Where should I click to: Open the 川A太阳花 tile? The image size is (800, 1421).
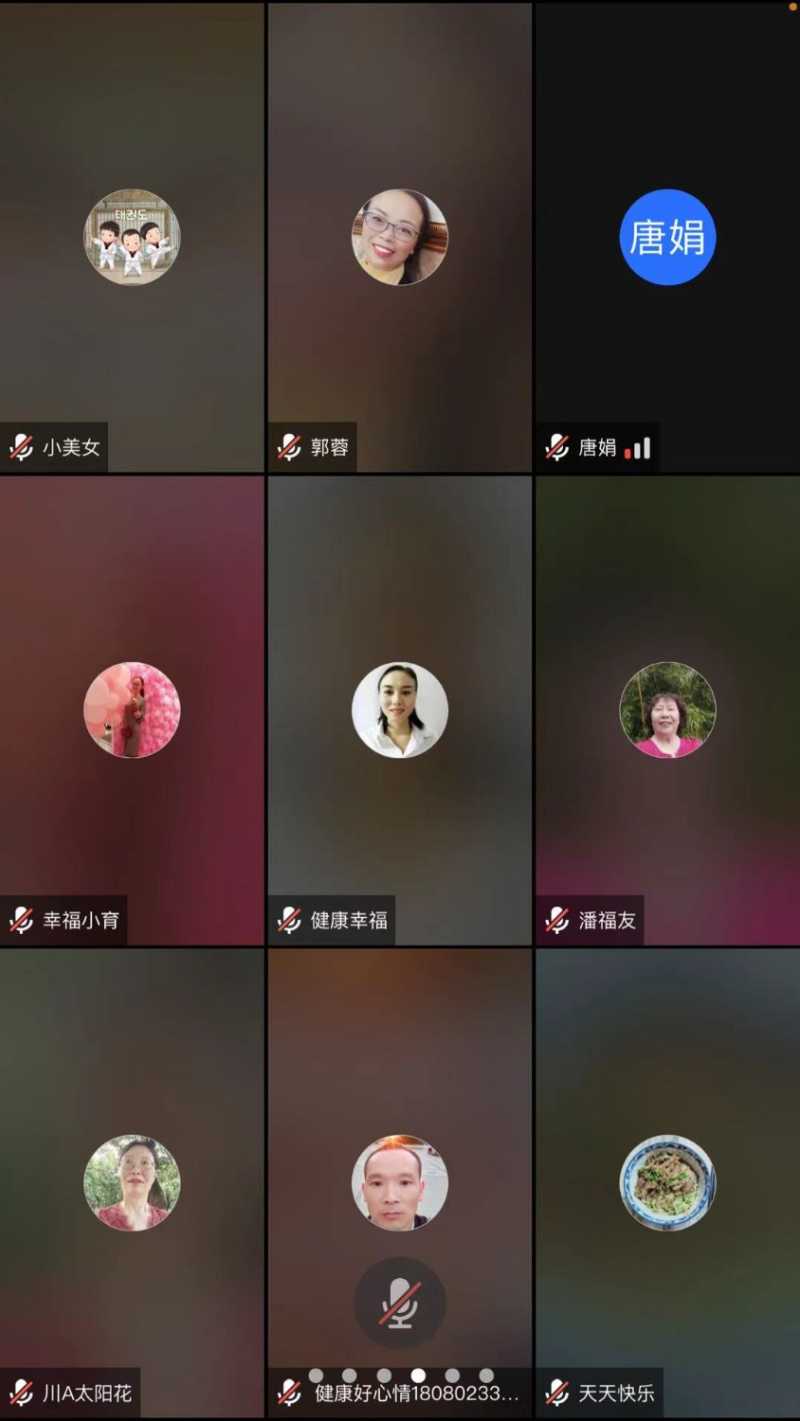[132, 1183]
